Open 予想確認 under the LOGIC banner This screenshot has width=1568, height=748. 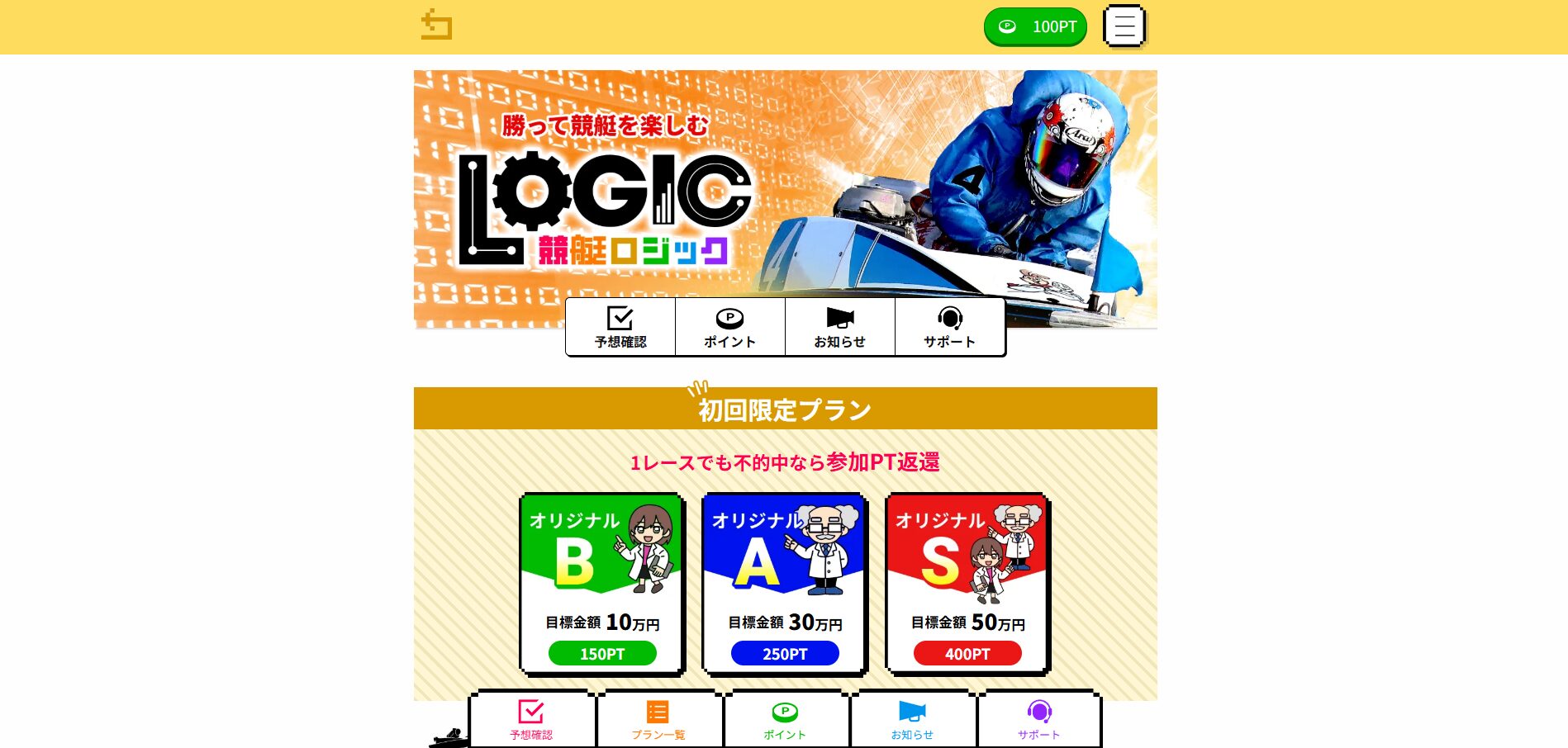click(620, 327)
